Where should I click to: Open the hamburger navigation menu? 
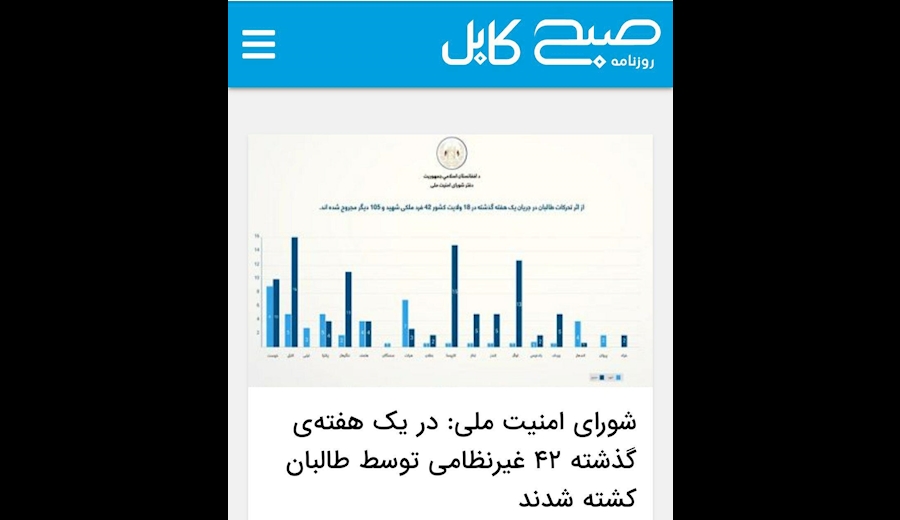pos(259,44)
